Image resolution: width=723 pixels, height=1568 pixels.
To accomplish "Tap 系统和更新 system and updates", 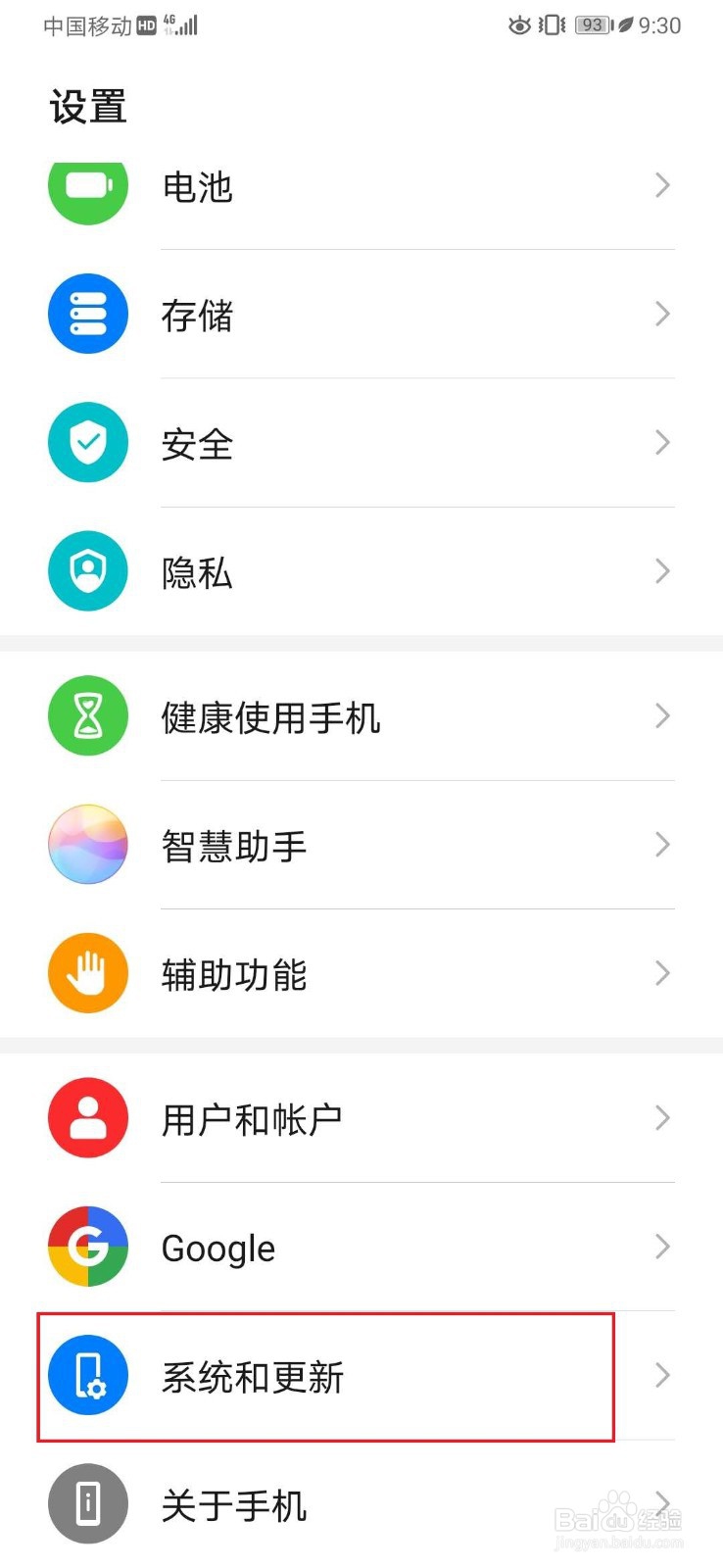I will click(361, 1376).
